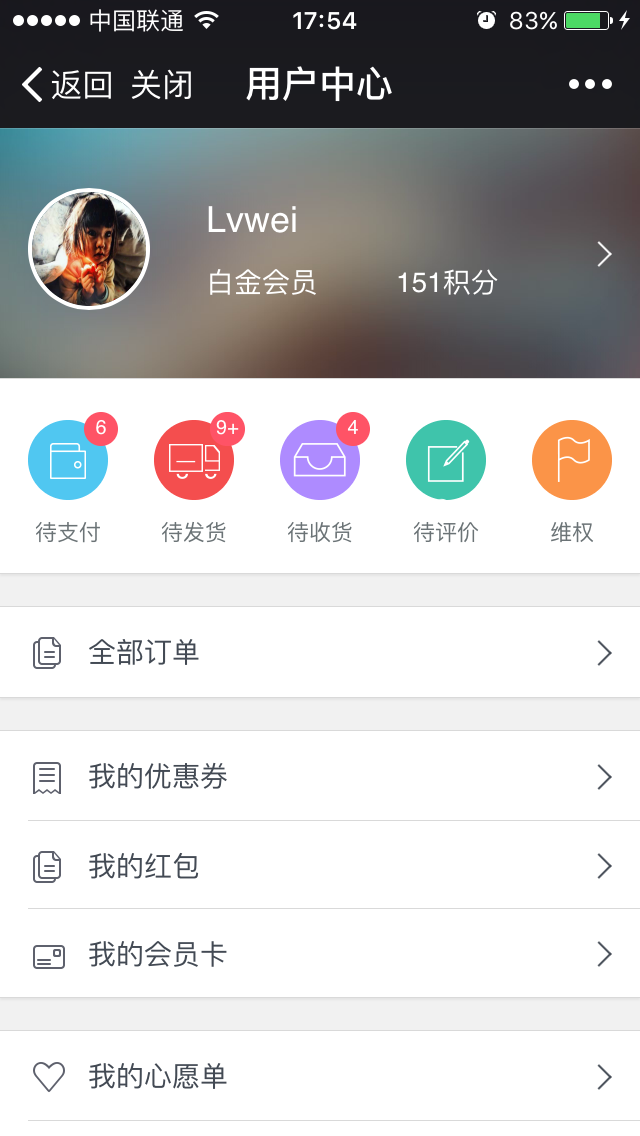The width and height of the screenshot is (640, 1136).
Task: Open 我的心愿单 wishlist
Action: [x=320, y=1077]
